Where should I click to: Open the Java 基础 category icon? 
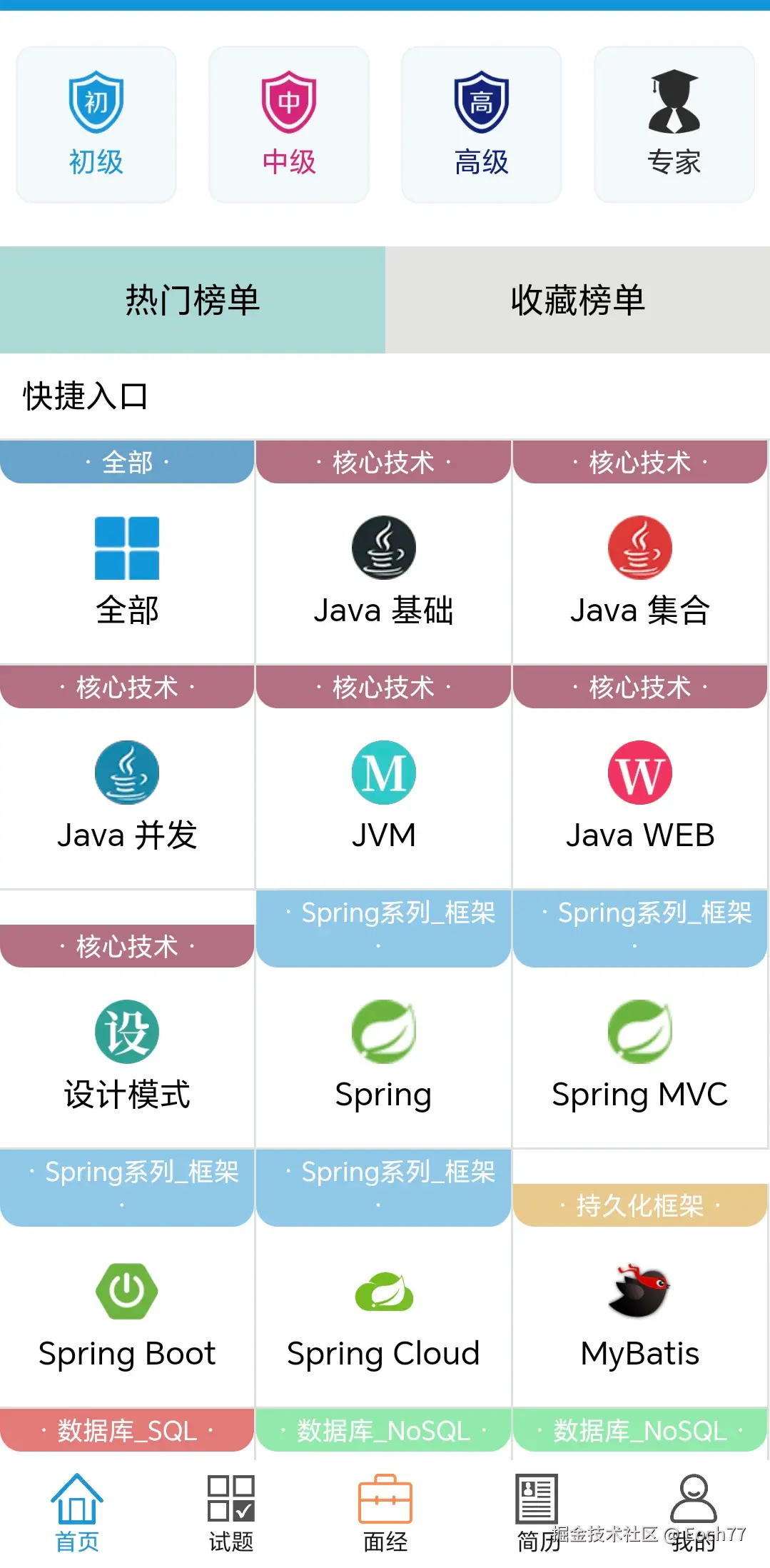(383, 548)
